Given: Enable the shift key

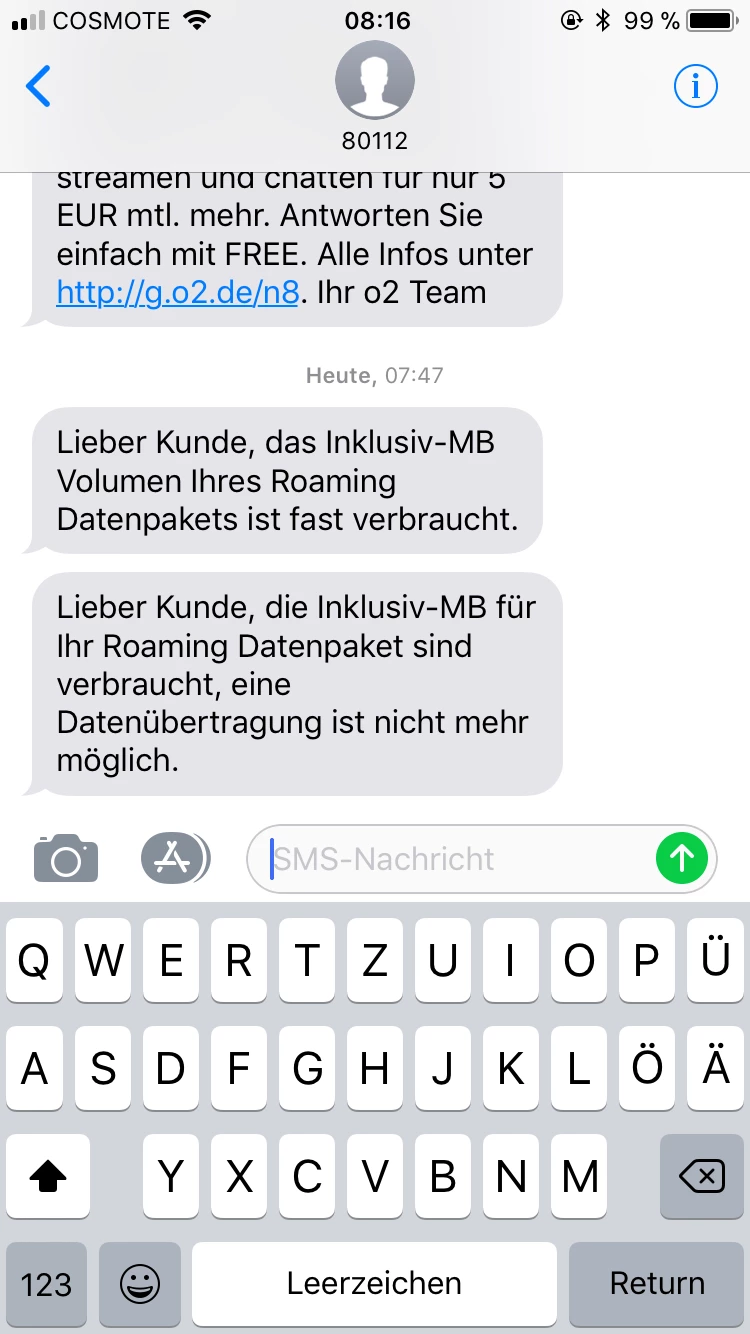Looking at the screenshot, I should (x=47, y=1178).
